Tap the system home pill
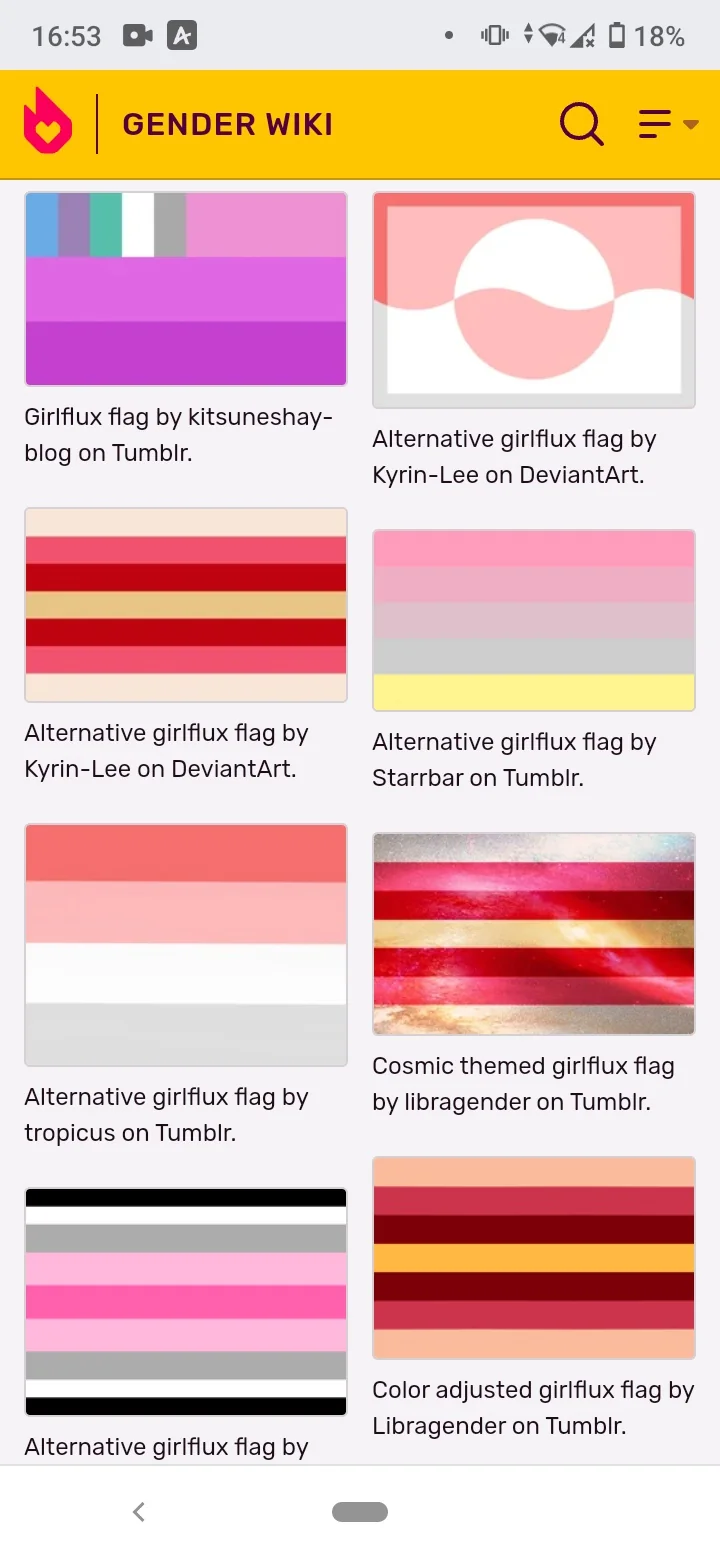 pyautogui.click(x=360, y=1512)
